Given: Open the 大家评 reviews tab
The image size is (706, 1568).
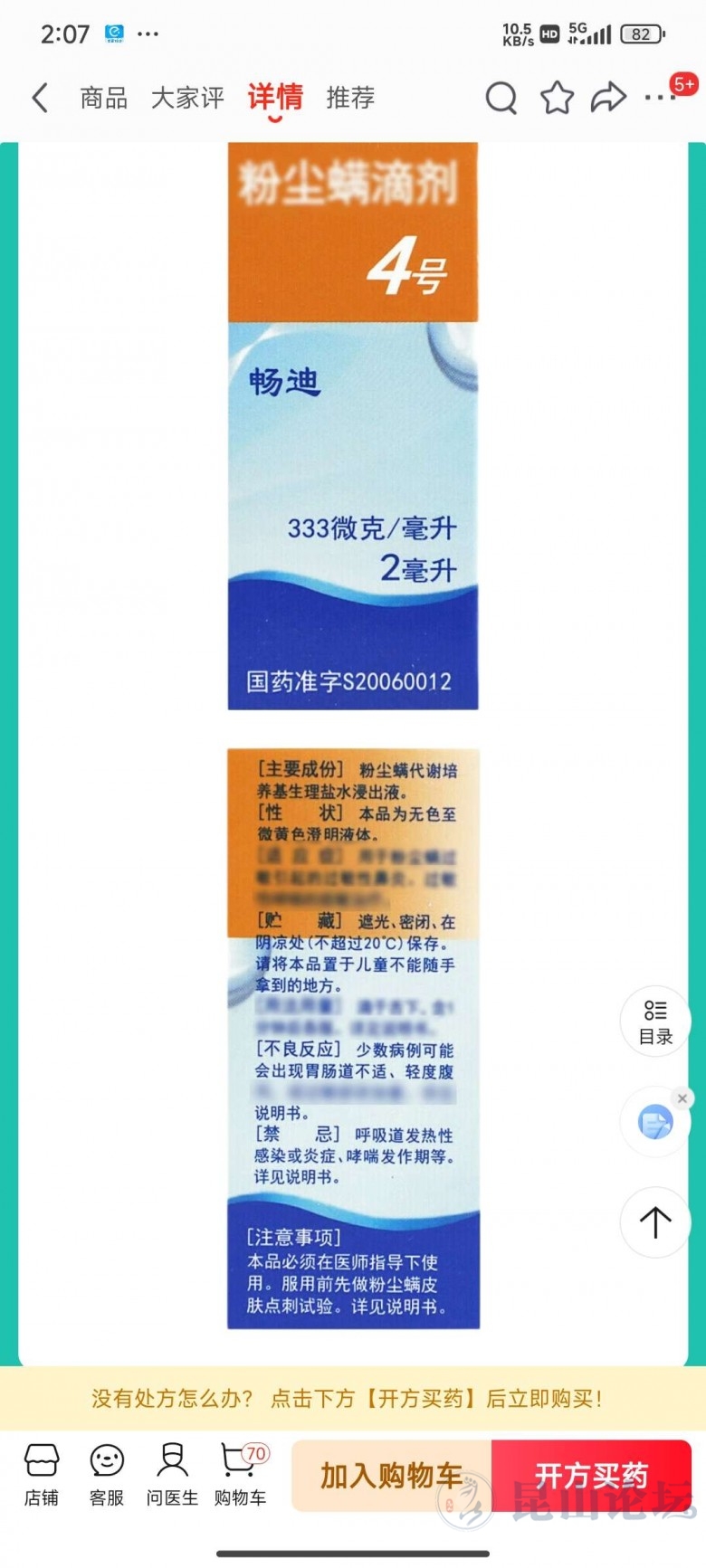Looking at the screenshot, I should coord(187,98).
